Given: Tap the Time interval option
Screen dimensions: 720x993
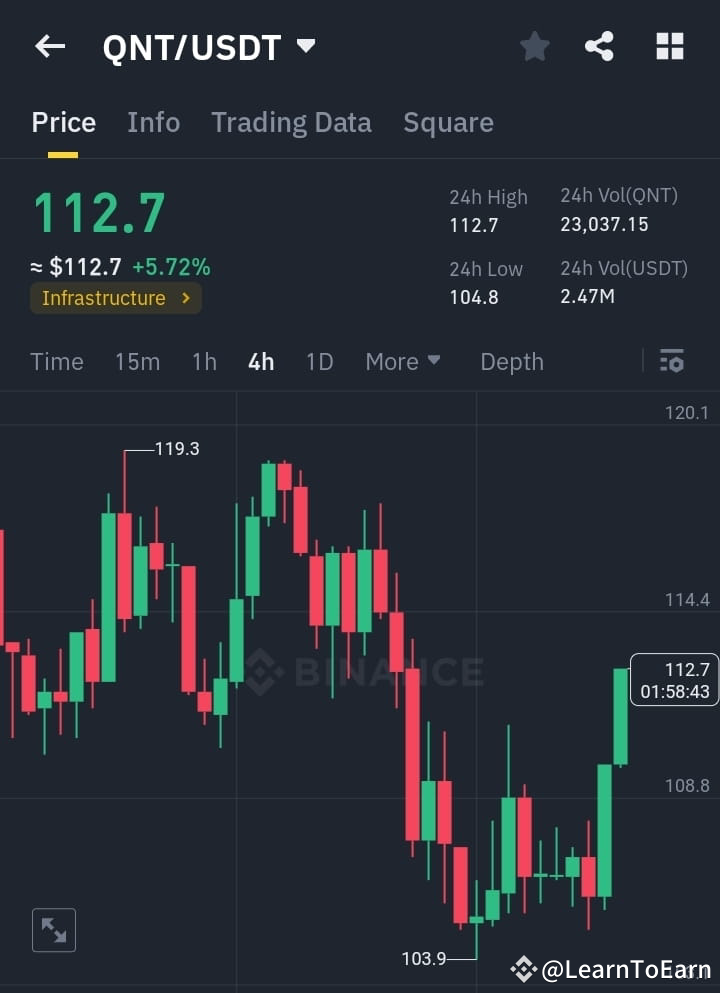Looking at the screenshot, I should (x=56, y=361).
